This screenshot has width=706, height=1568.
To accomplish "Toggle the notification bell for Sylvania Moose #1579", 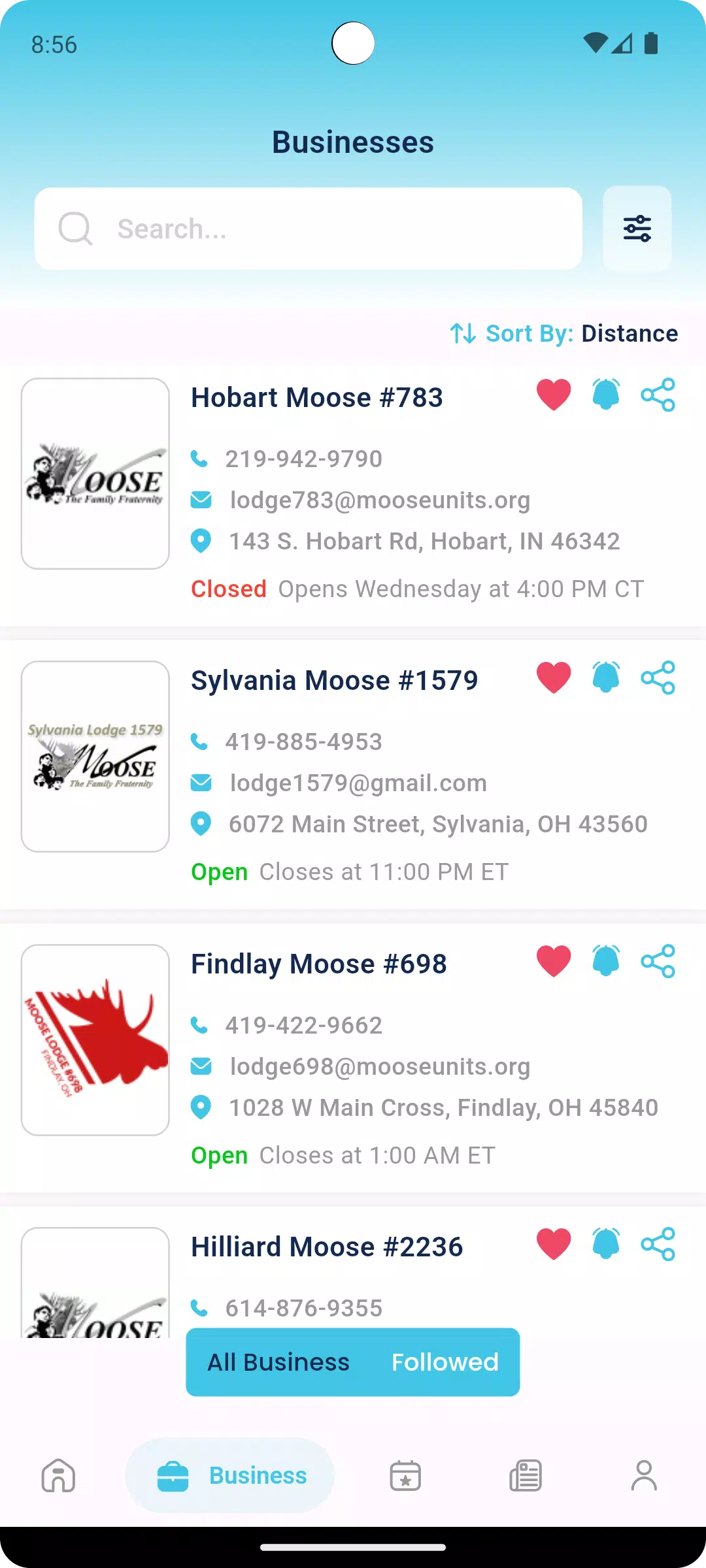I will pos(606,678).
